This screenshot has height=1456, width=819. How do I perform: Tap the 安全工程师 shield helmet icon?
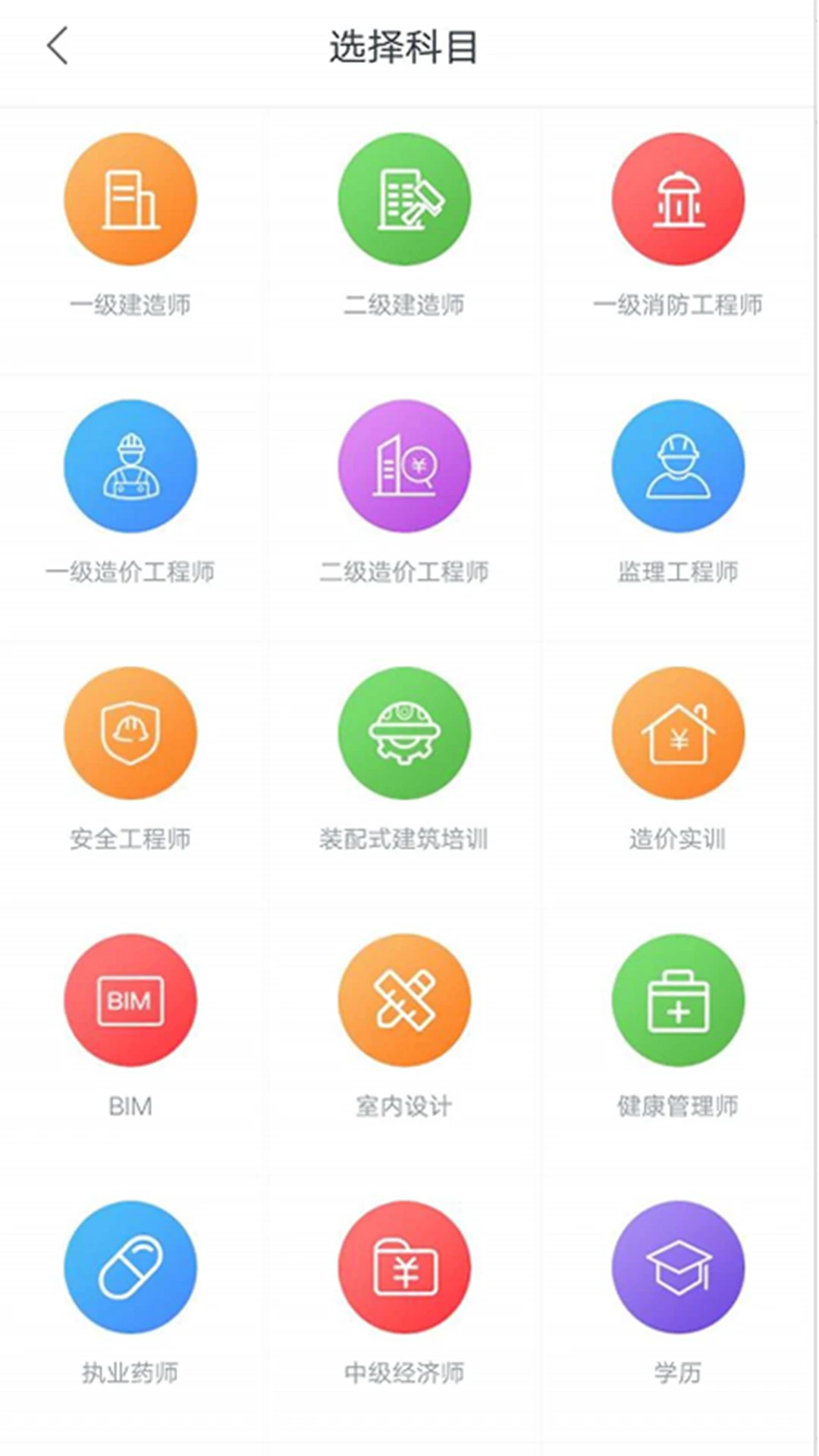click(130, 733)
